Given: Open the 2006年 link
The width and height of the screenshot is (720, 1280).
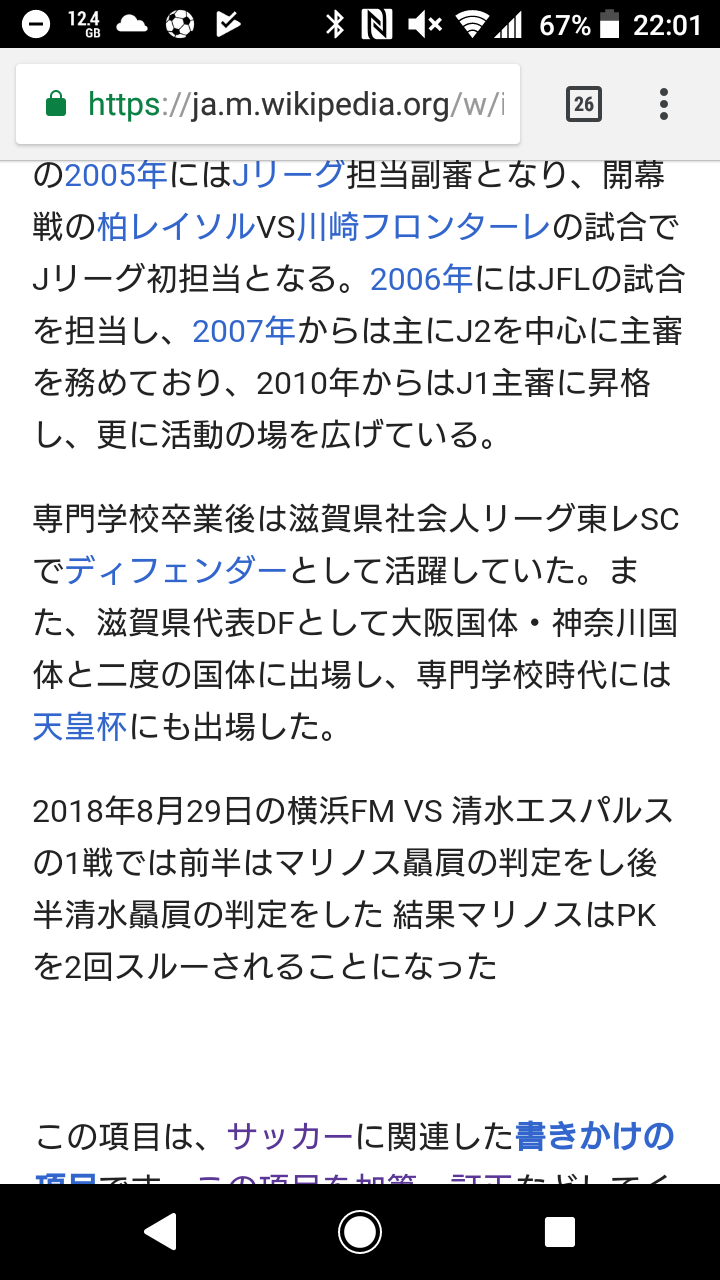Looking at the screenshot, I should tap(421, 280).
